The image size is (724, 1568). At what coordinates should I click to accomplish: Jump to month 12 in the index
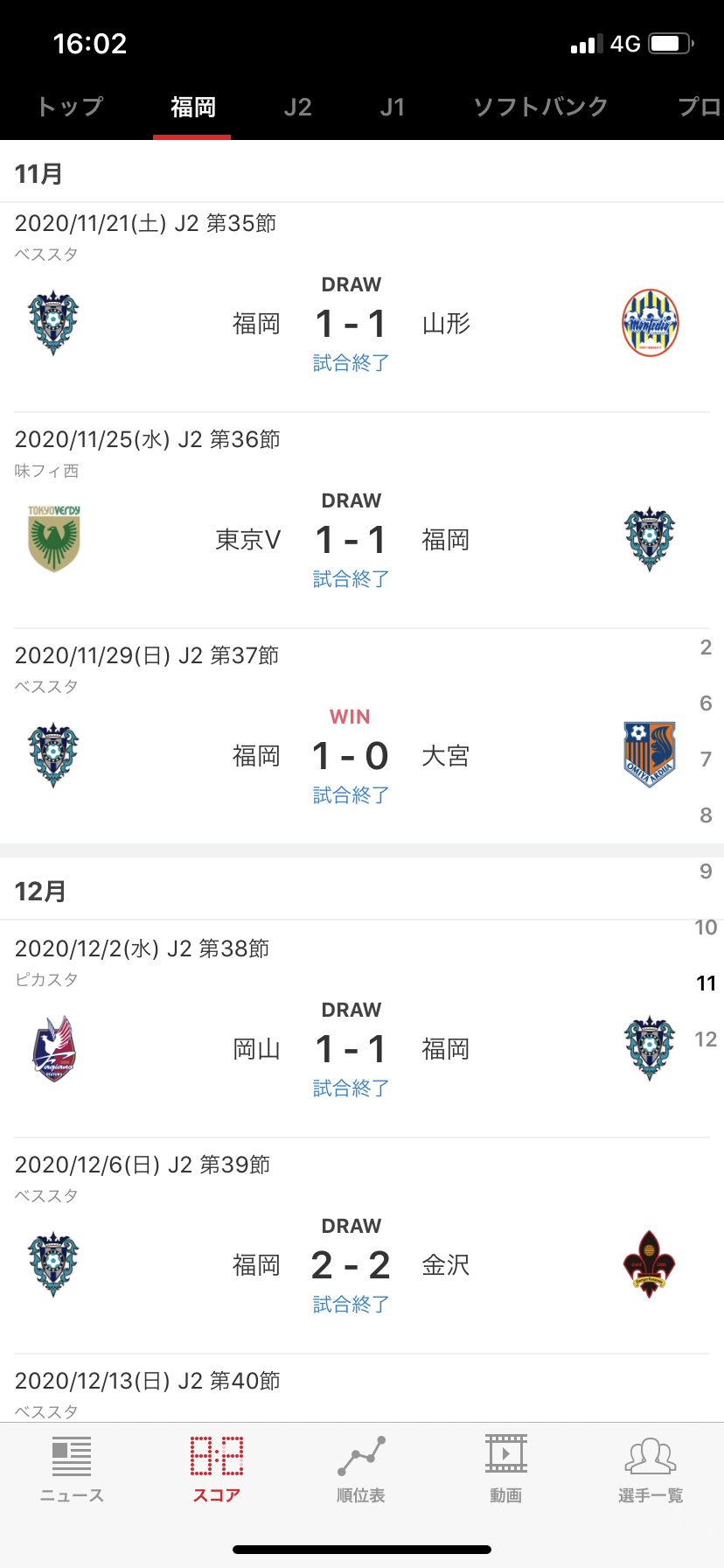point(706,1039)
